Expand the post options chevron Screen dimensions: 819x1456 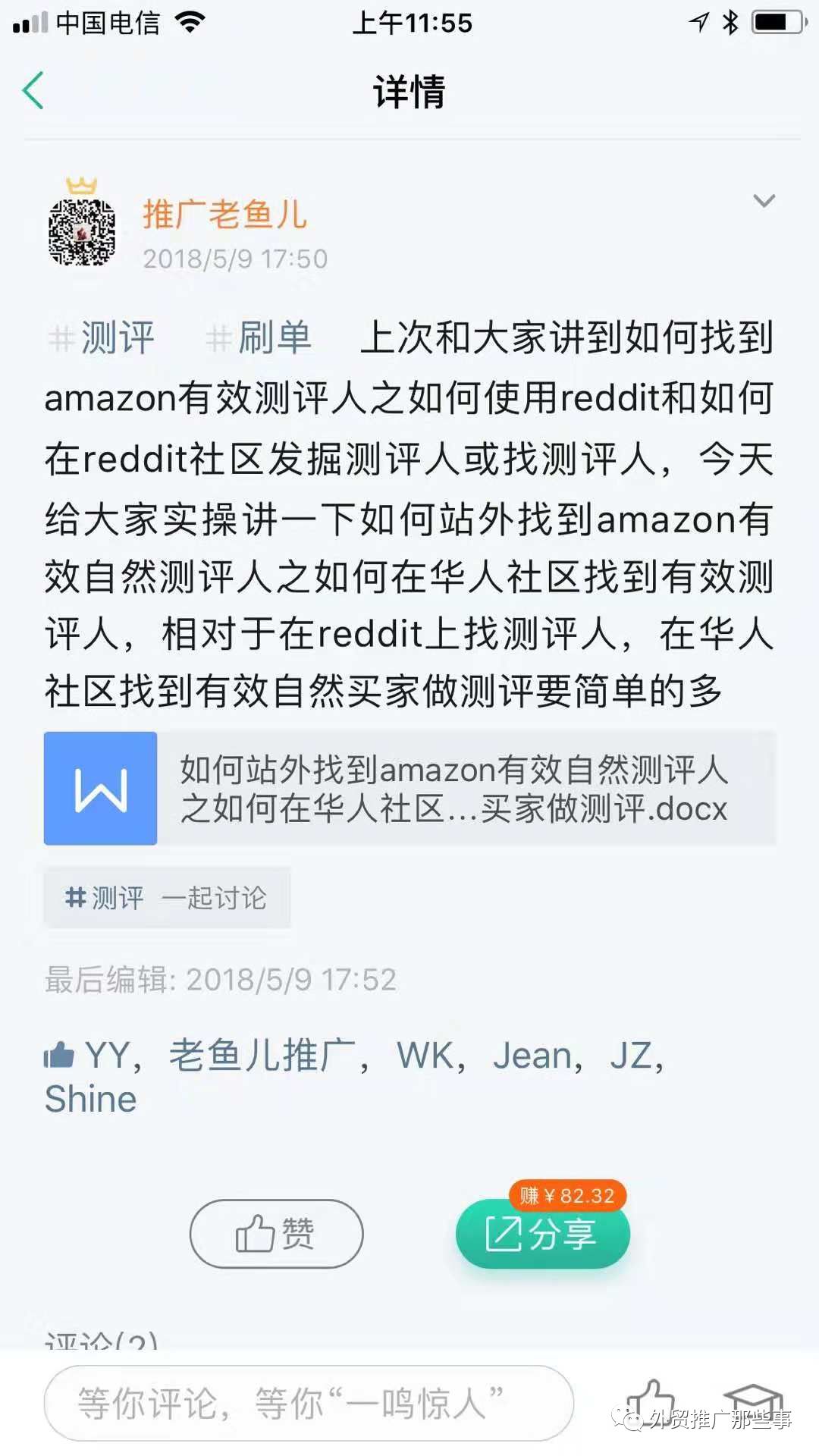[x=764, y=201]
